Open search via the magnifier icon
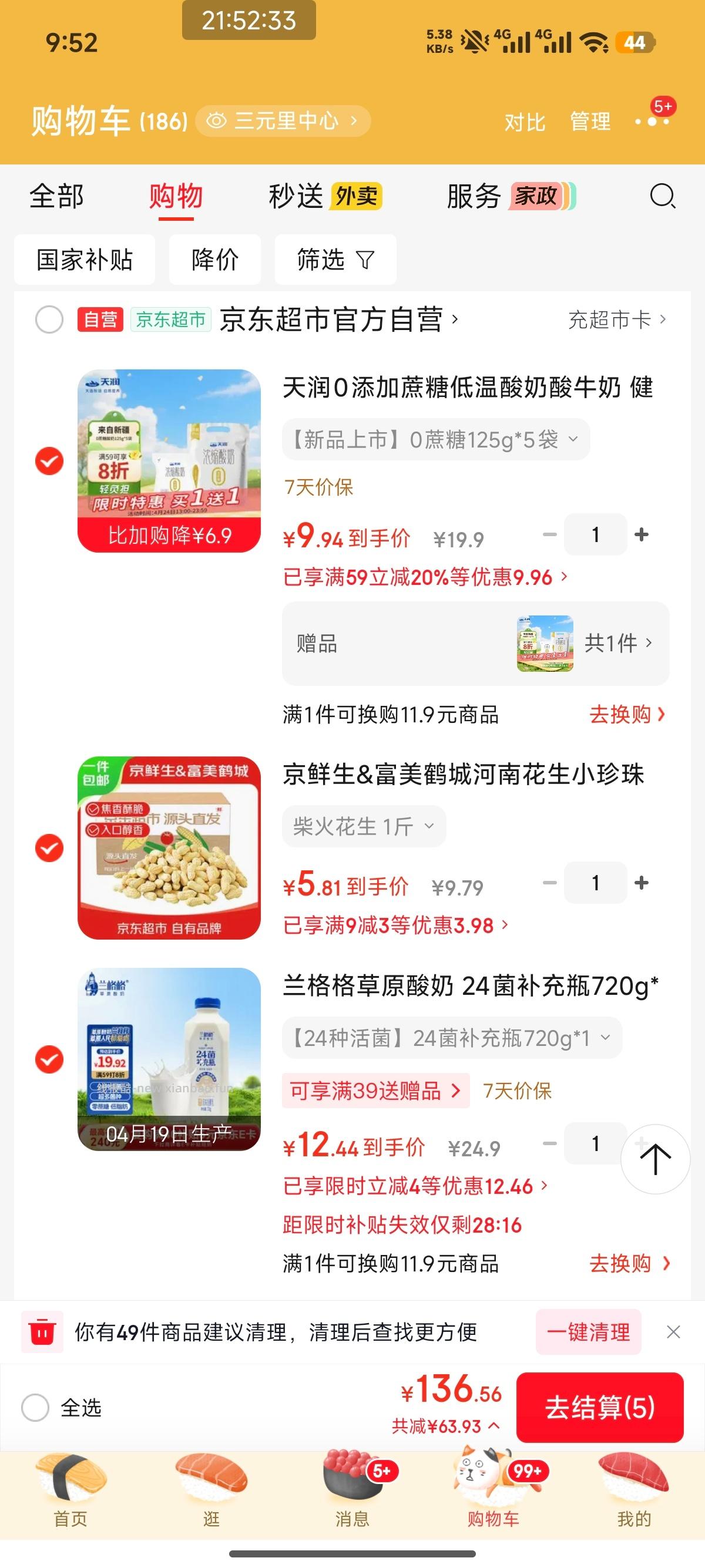Screen dimensions: 705x1568 663,197
